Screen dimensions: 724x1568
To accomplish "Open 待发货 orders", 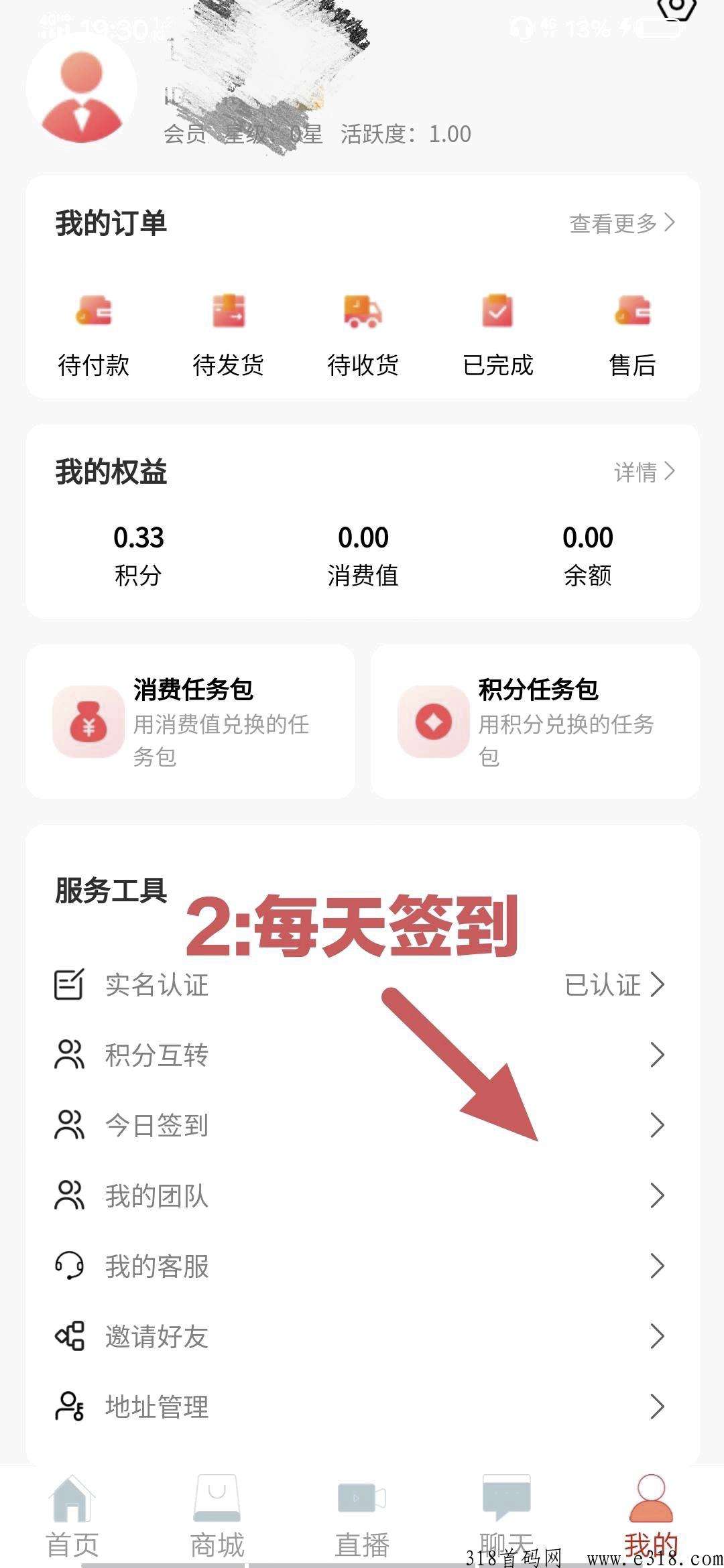I will [229, 336].
